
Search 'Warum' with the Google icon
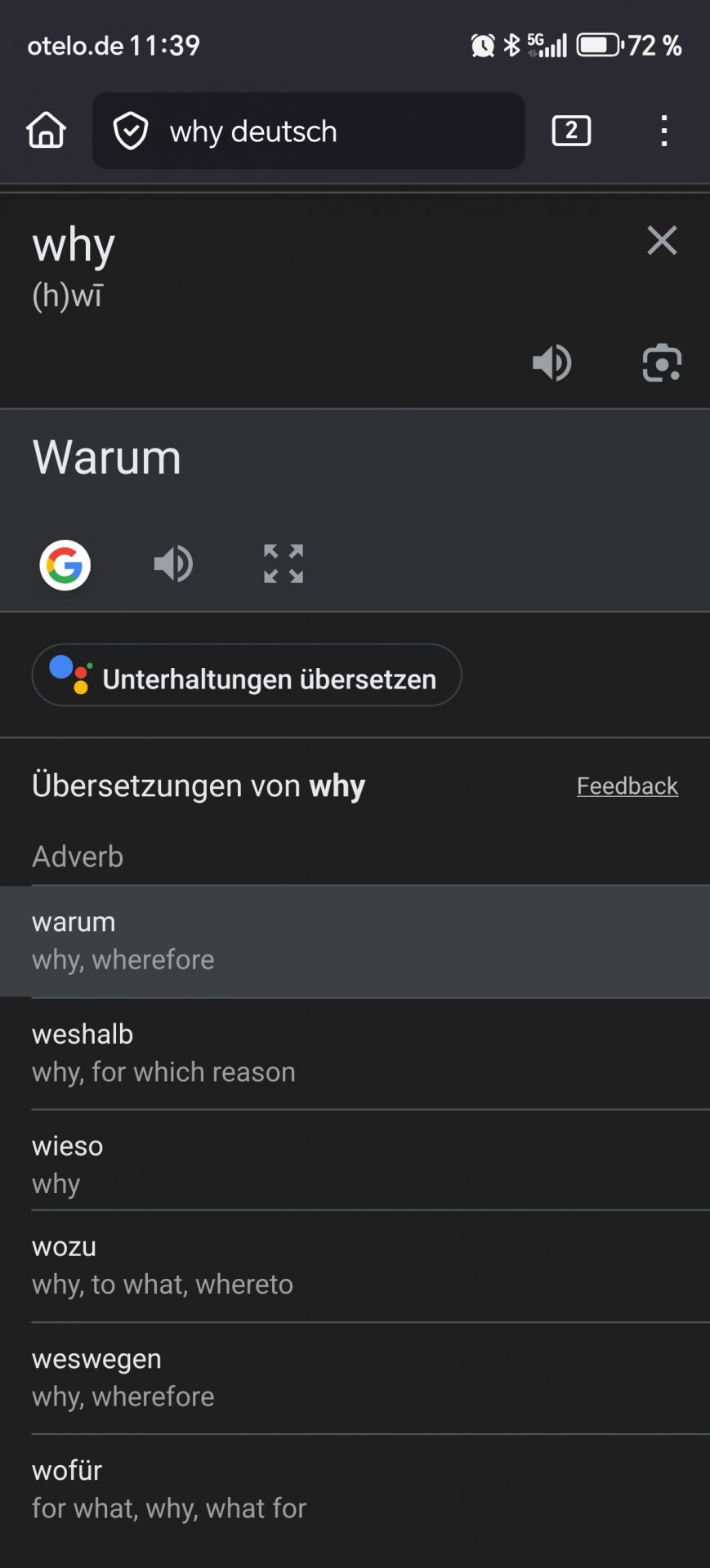pyautogui.click(x=65, y=564)
